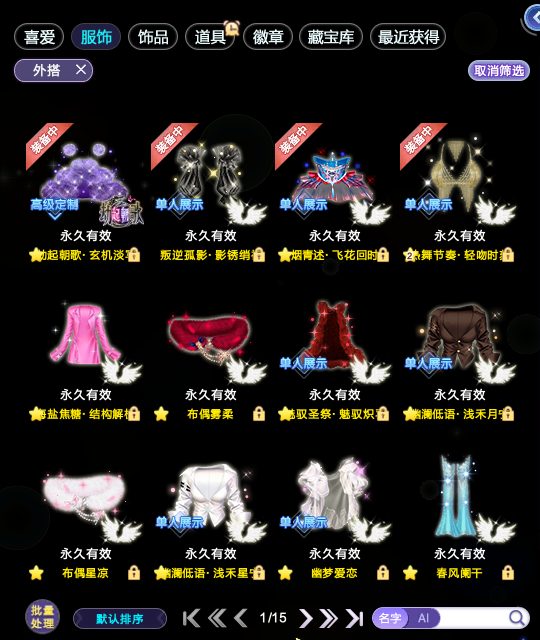Tap the search magnifier icon

coord(517,618)
